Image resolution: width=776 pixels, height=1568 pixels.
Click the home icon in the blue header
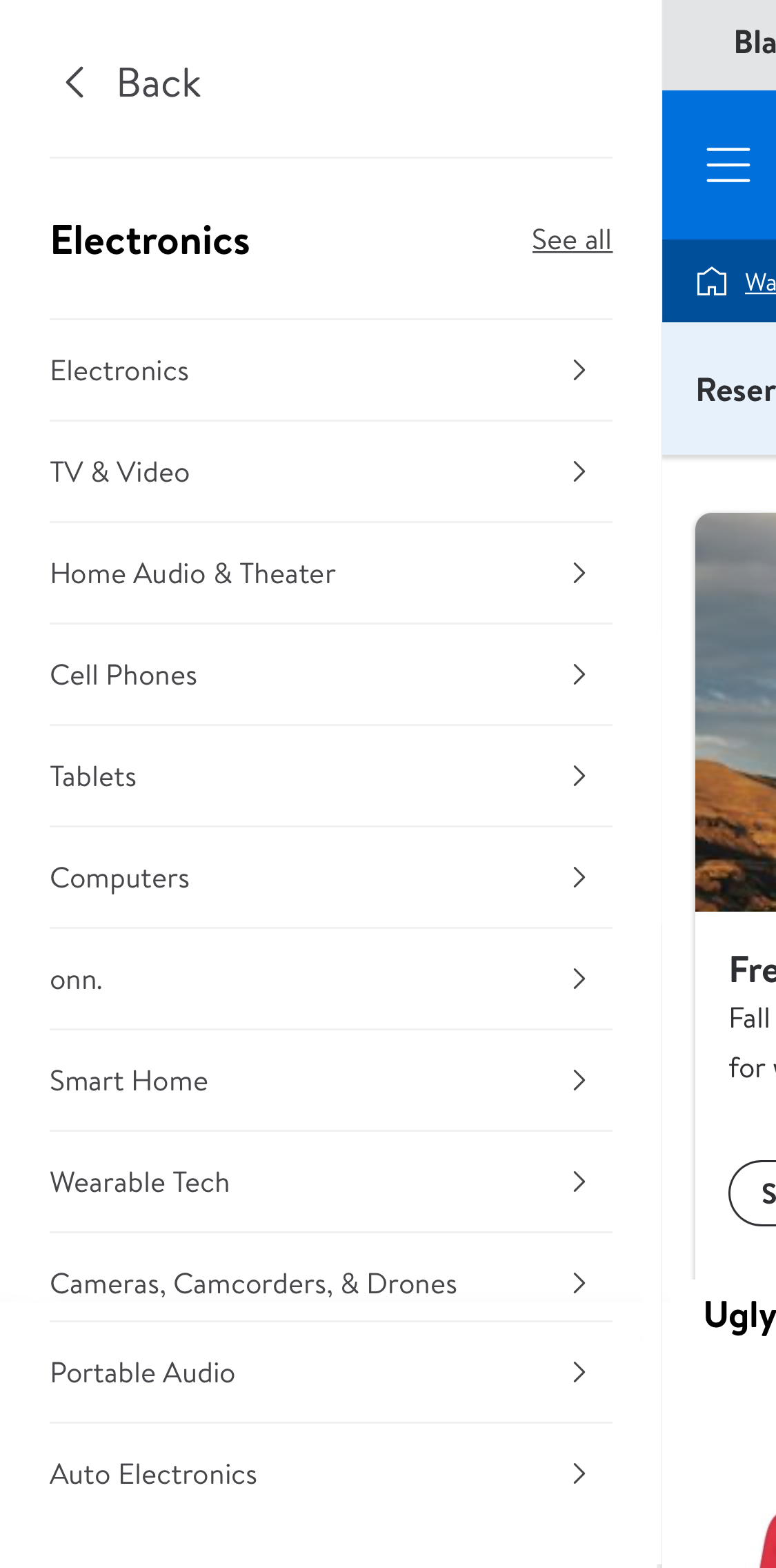point(713,281)
